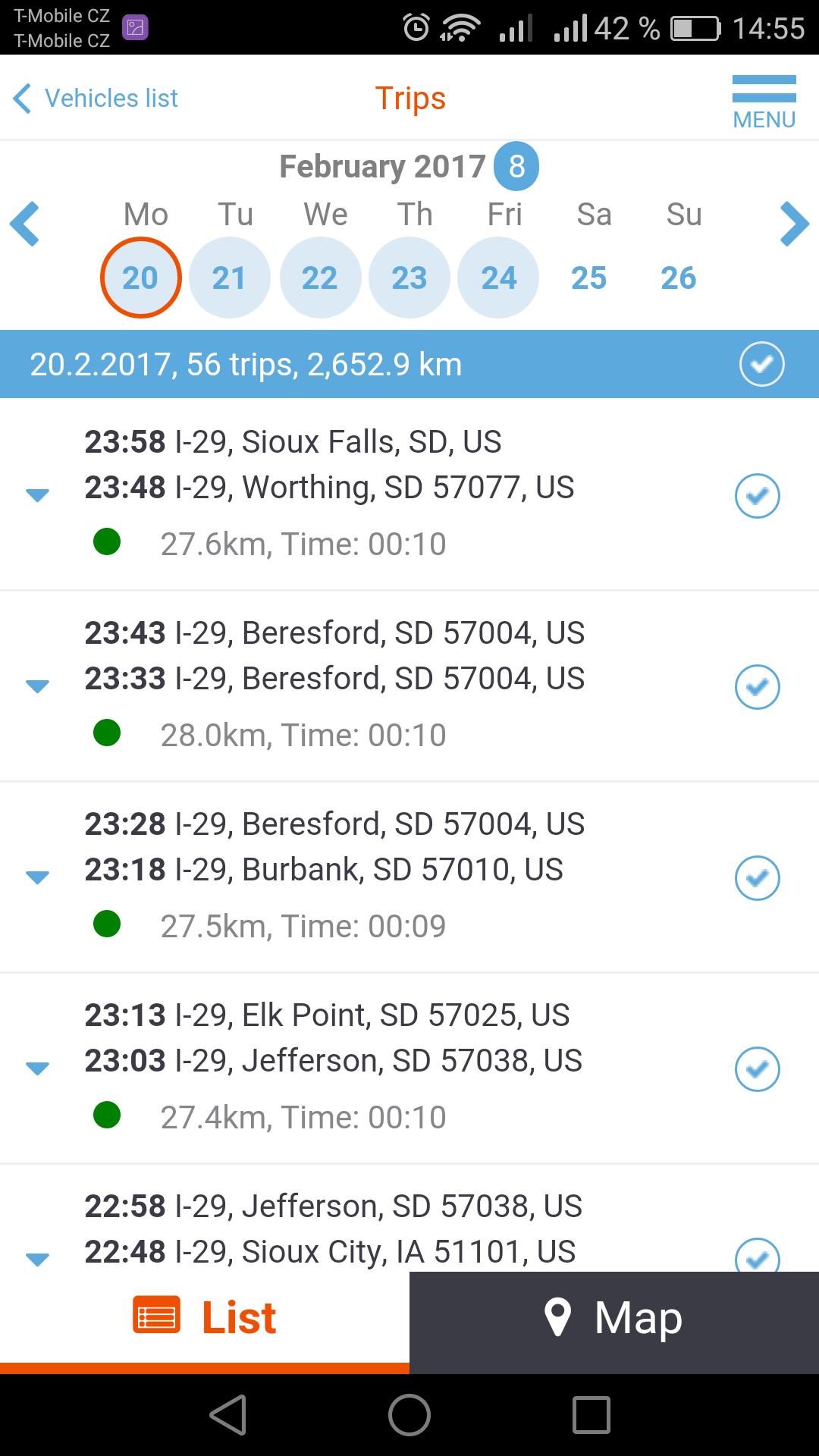Select Wednesday 22 in the calendar
Image resolution: width=819 pixels, height=1456 pixels.
pyautogui.click(x=320, y=278)
